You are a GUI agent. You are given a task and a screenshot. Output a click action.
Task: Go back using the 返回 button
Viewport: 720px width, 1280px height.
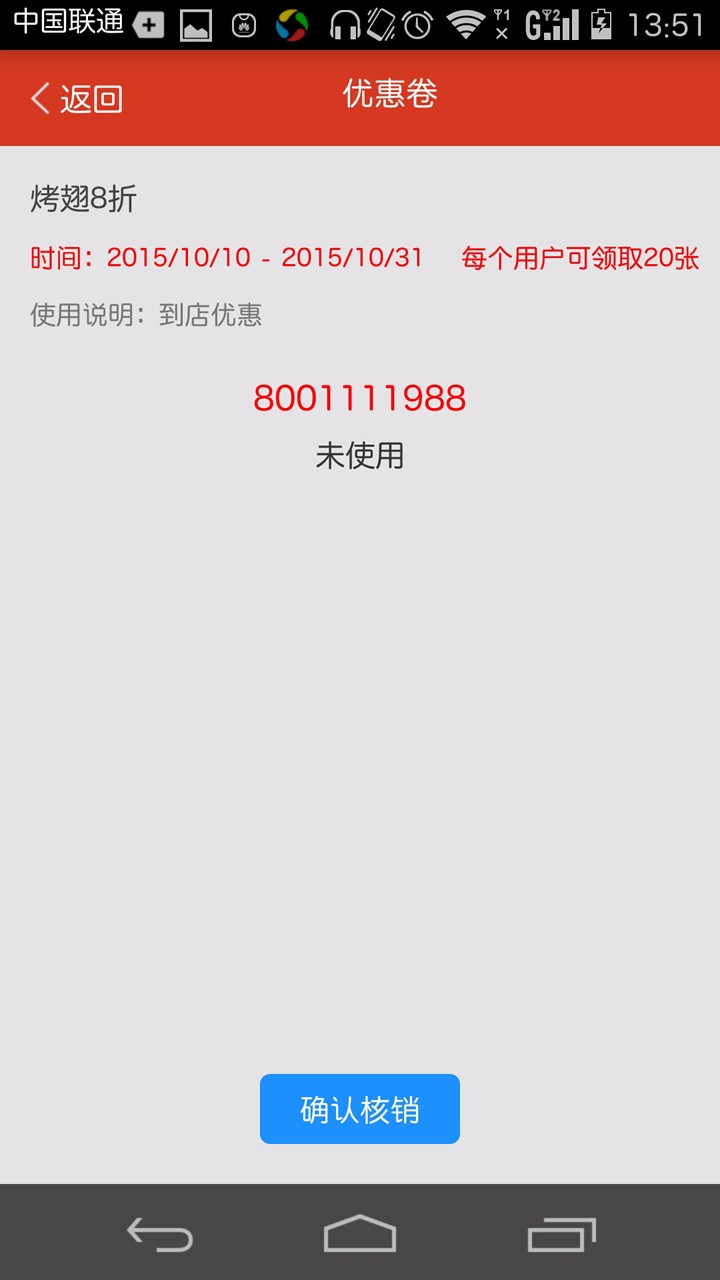tap(76, 98)
